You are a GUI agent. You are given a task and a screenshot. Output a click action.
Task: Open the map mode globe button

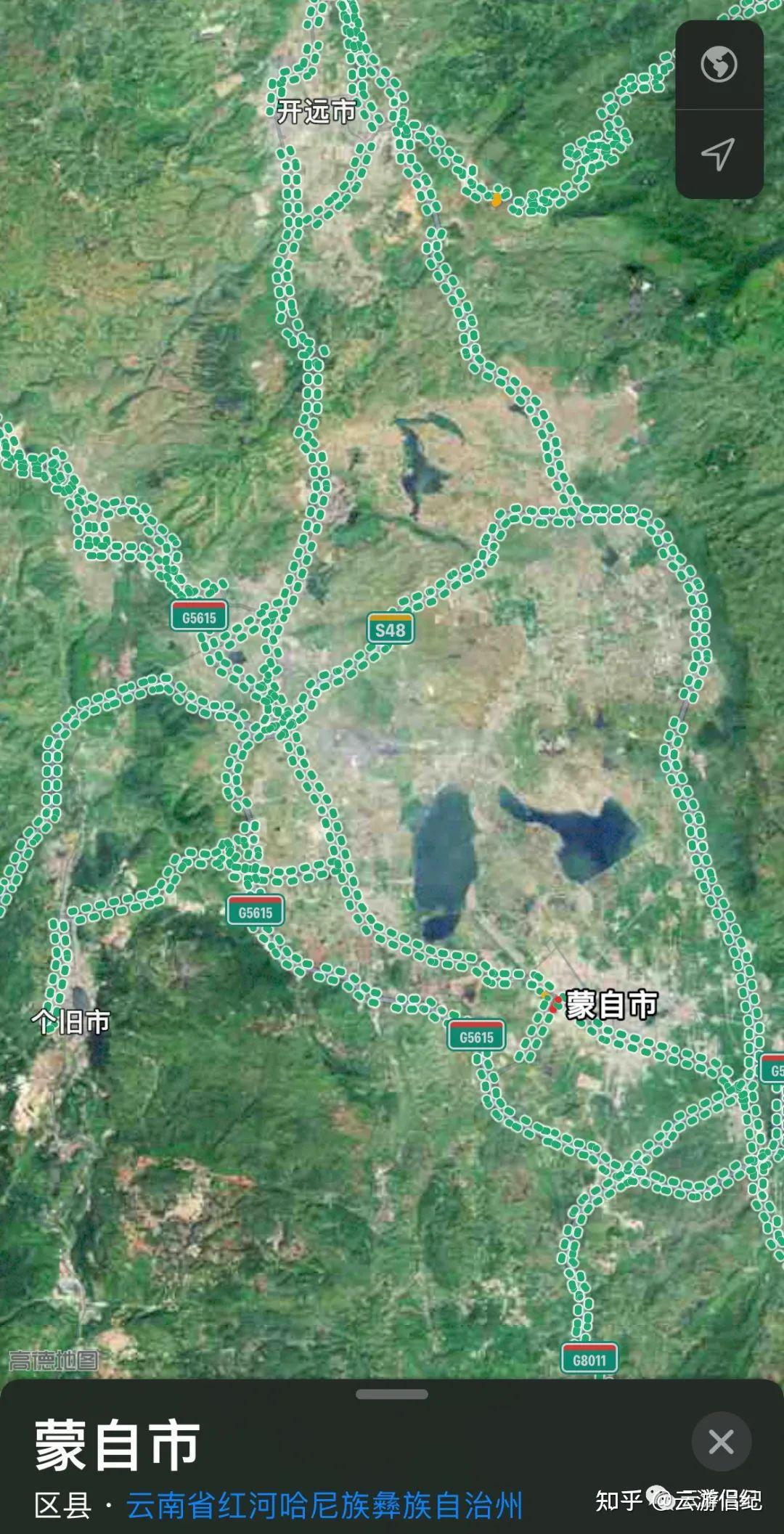[x=719, y=65]
